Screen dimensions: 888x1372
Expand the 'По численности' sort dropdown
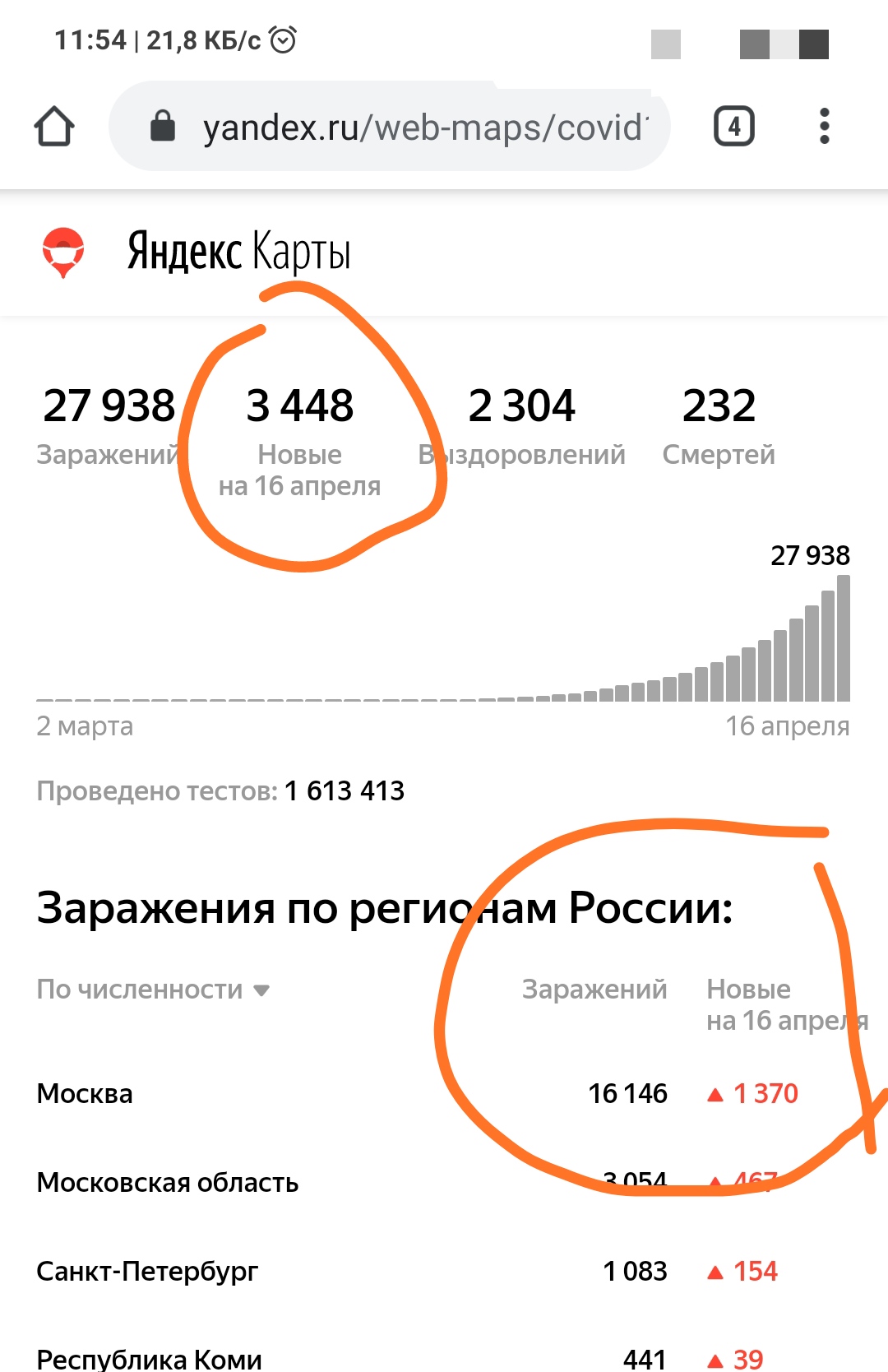tap(153, 989)
